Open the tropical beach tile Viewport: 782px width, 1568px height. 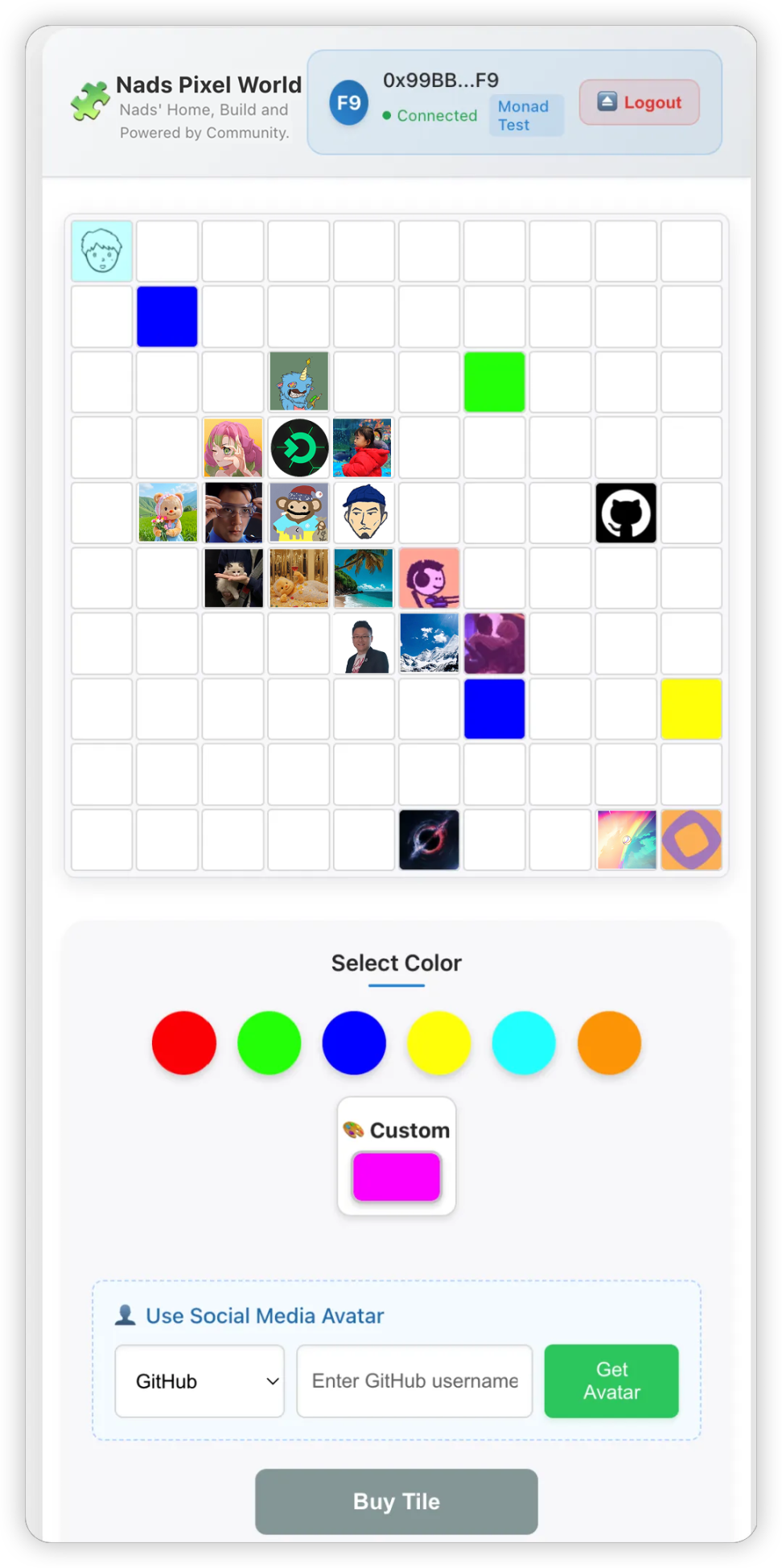pos(364,578)
